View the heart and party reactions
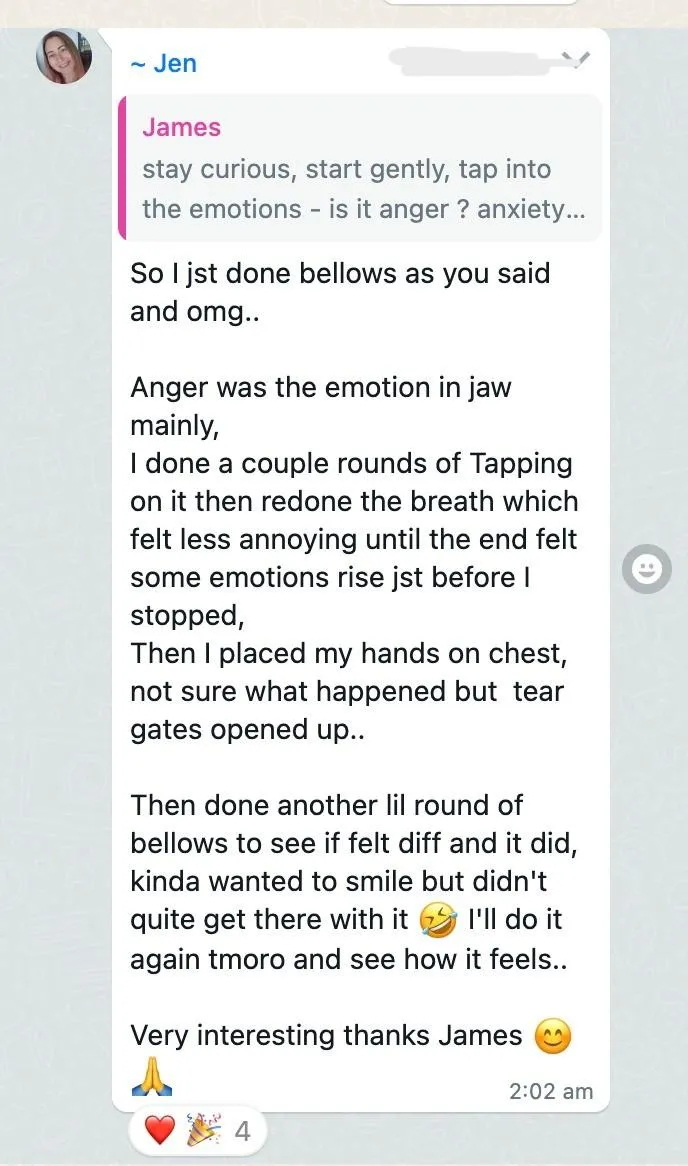Screen dimensions: 688x1166 tap(198, 1130)
